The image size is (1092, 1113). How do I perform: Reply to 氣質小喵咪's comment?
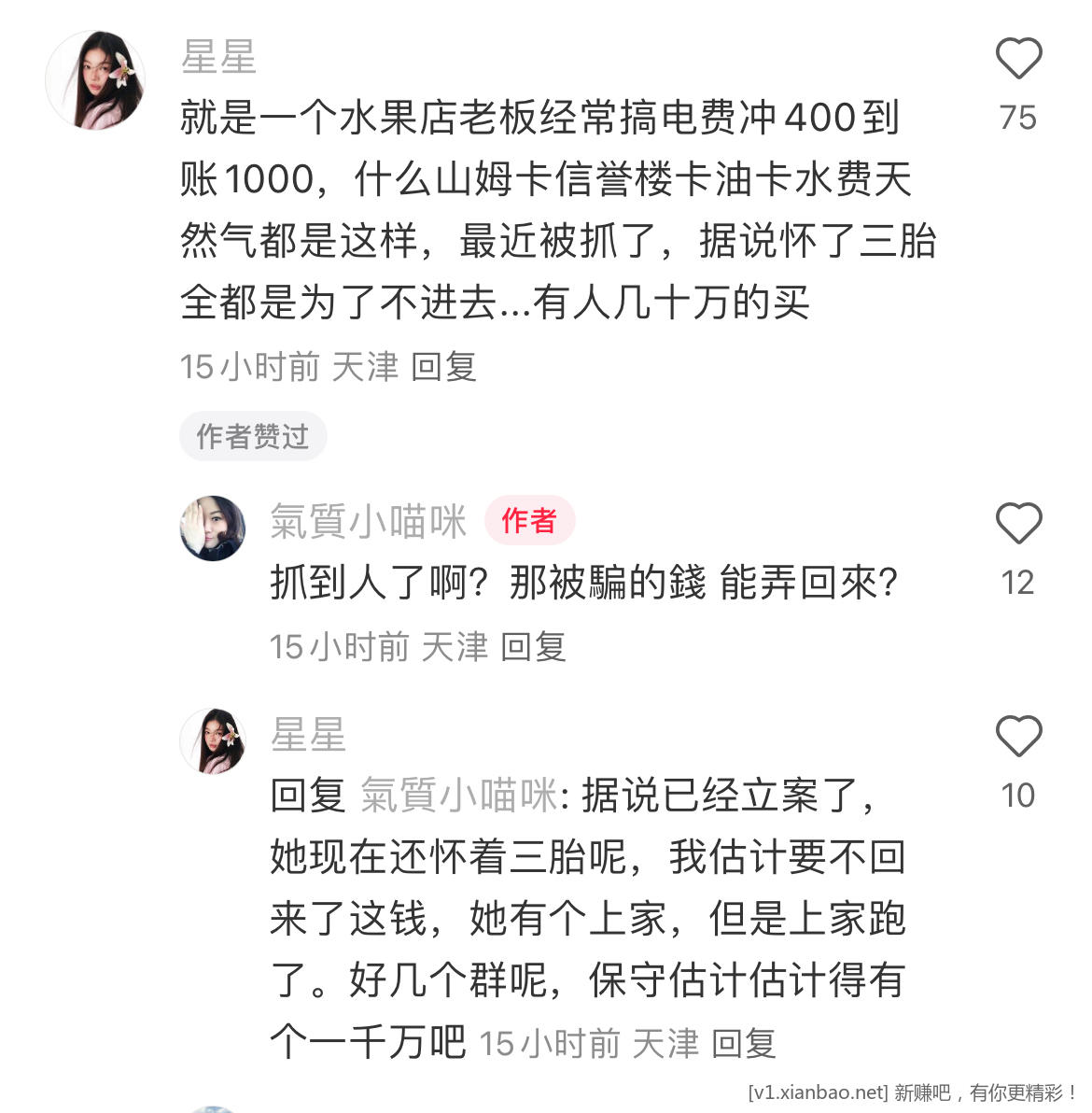[533, 647]
